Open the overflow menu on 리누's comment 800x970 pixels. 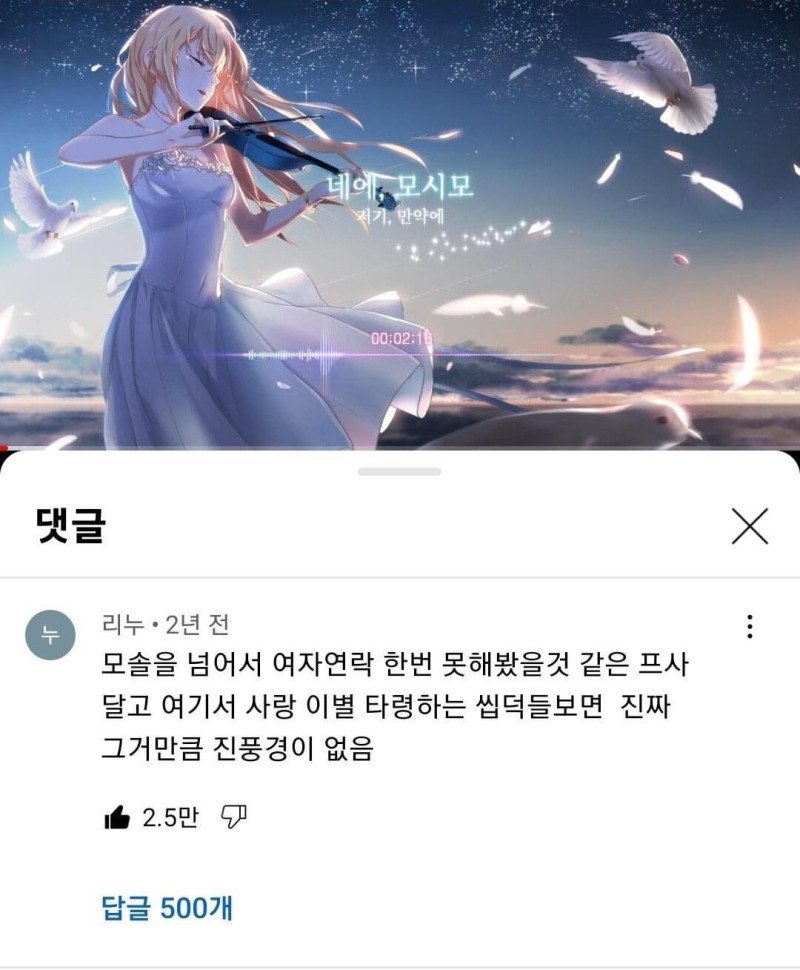pos(749,627)
